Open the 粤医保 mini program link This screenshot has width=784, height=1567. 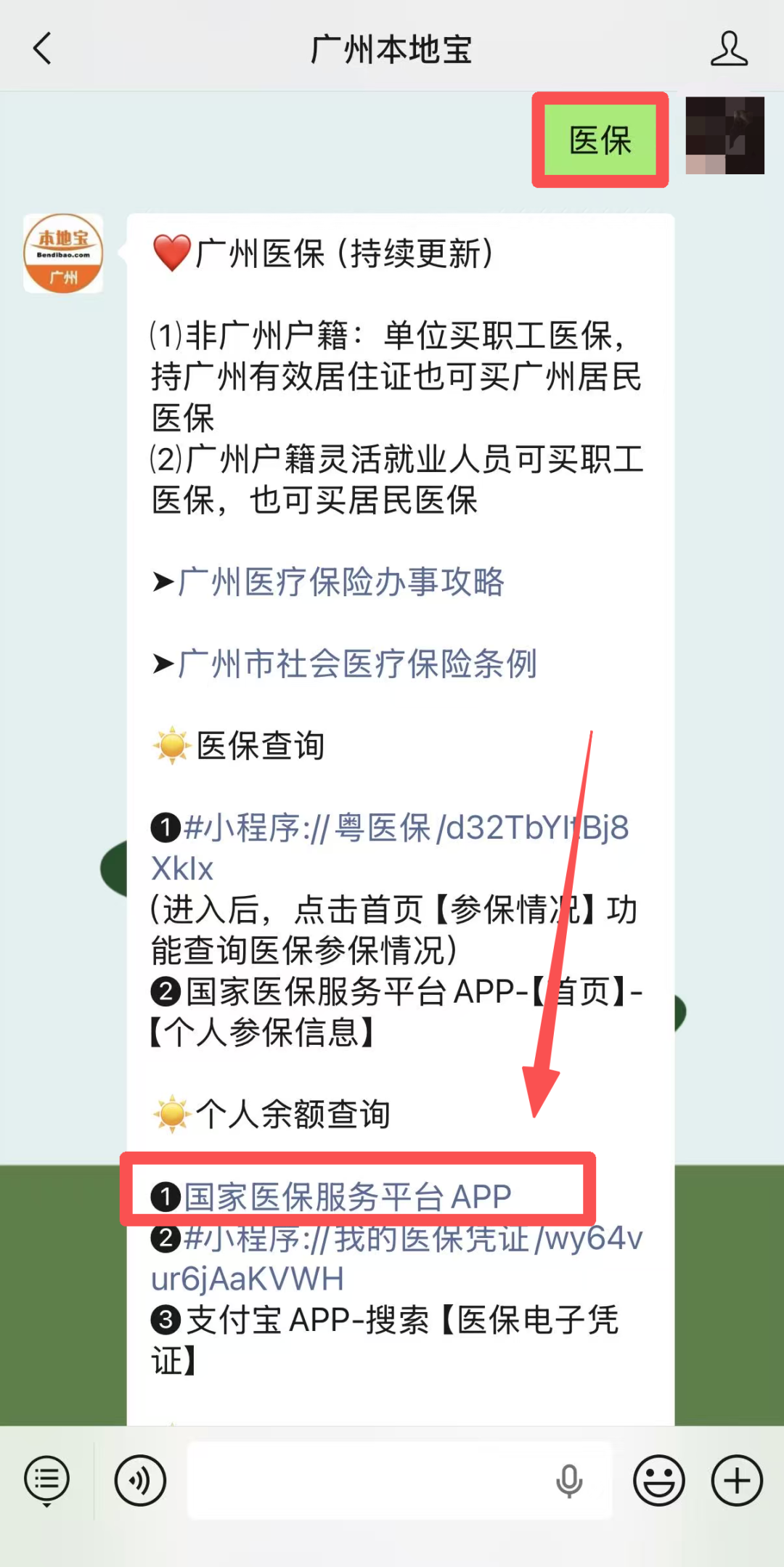point(390,847)
